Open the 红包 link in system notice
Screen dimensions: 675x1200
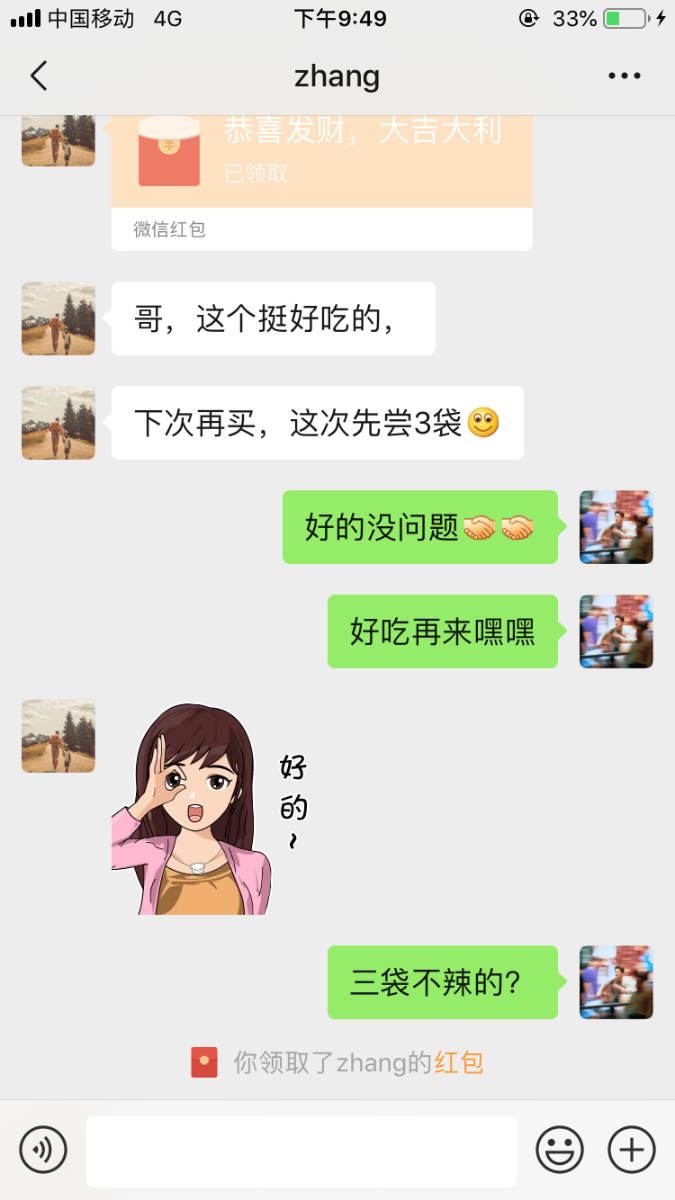click(459, 1062)
